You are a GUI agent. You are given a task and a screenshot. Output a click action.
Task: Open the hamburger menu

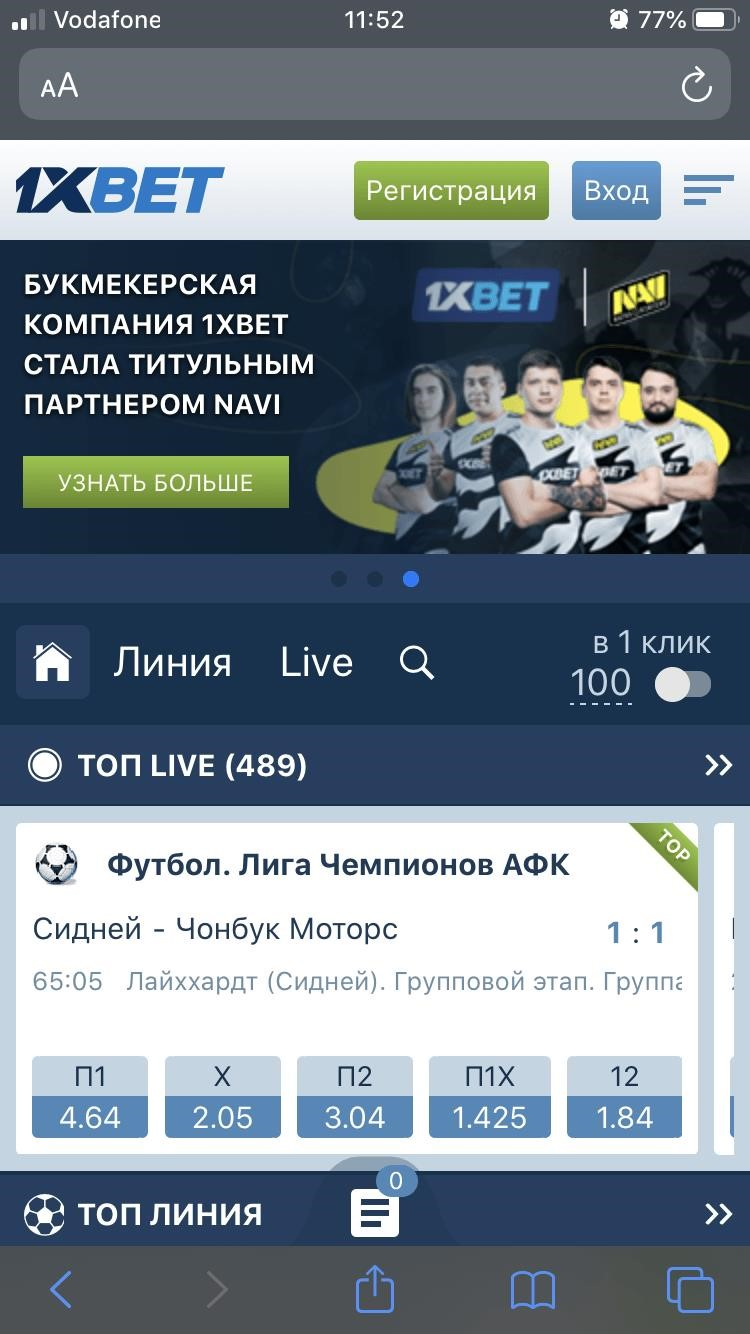(708, 190)
